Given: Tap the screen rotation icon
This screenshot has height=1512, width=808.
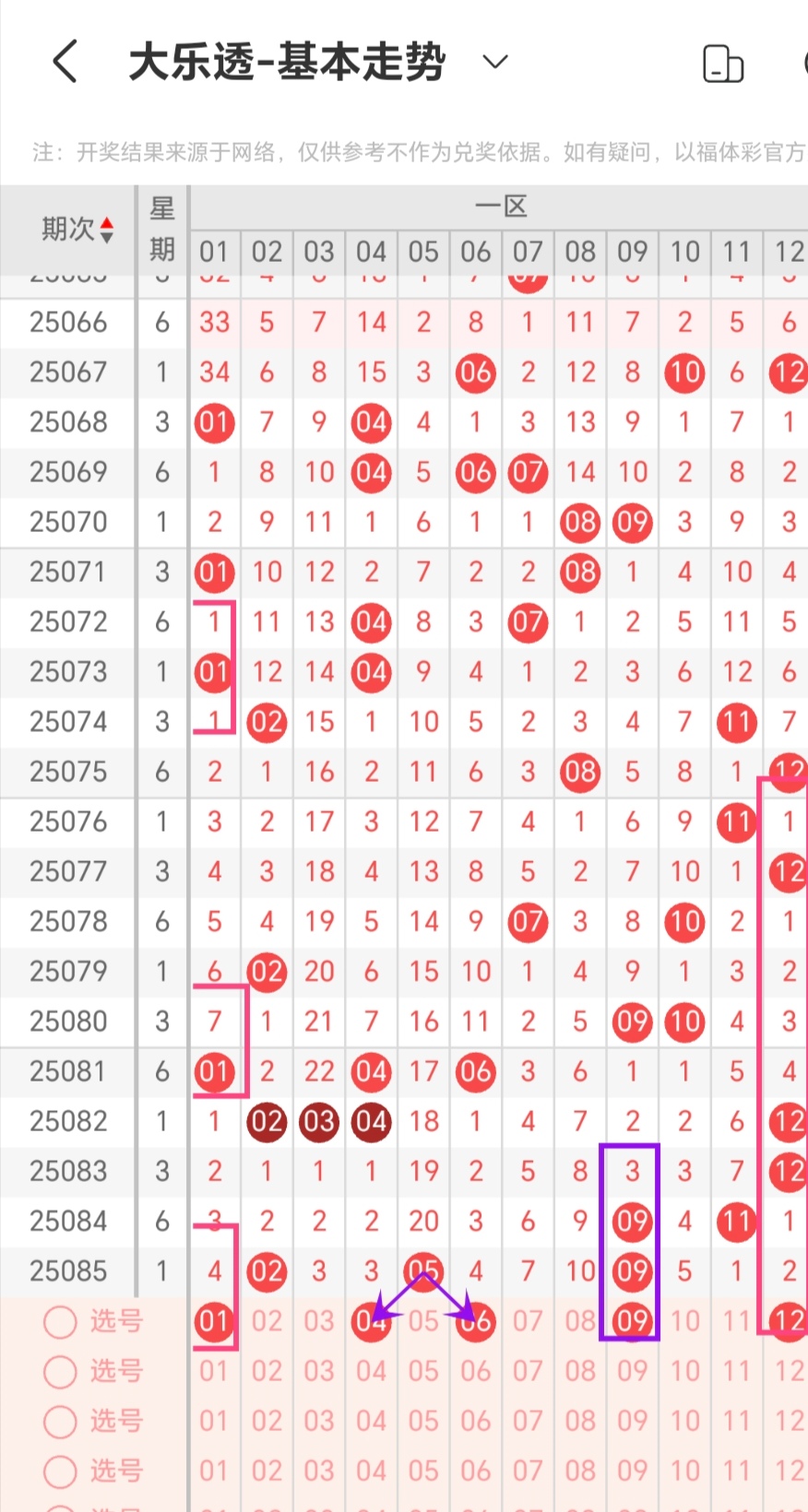Looking at the screenshot, I should pos(722,64).
